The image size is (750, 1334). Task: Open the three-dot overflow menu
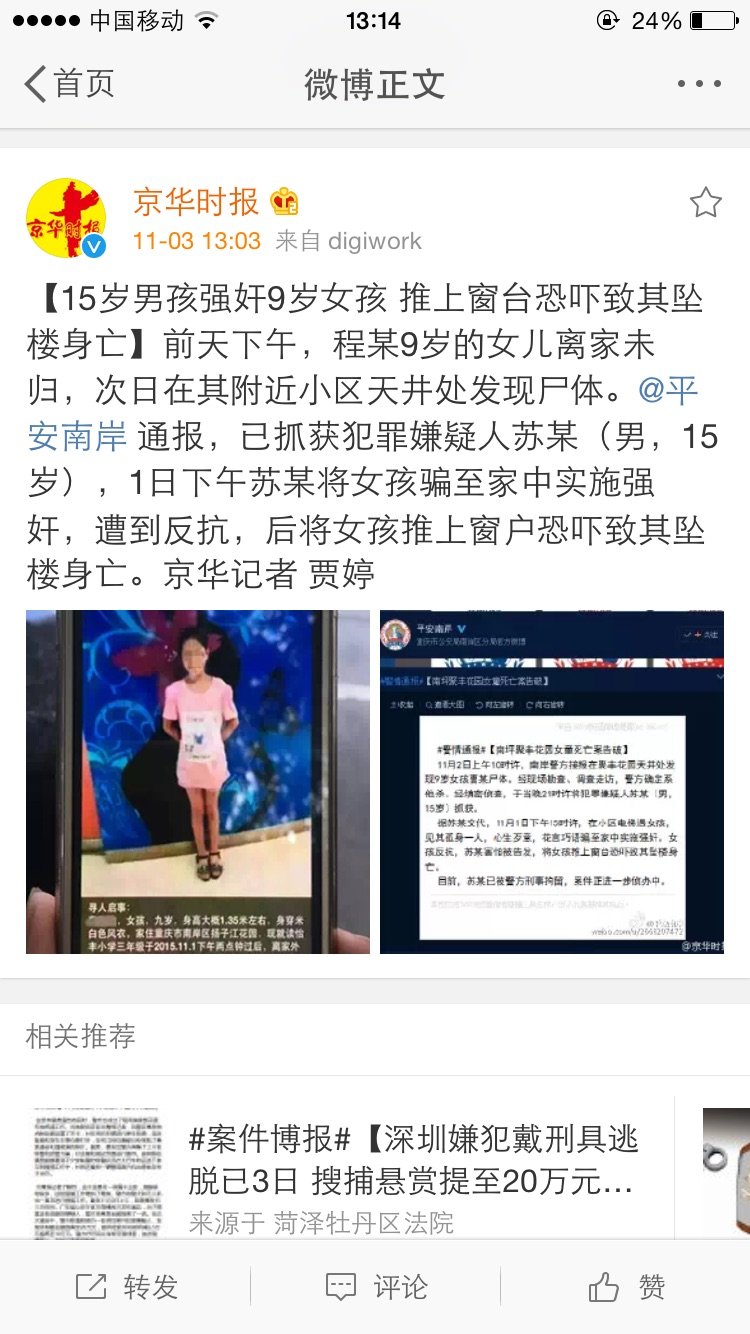click(x=698, y=84)
